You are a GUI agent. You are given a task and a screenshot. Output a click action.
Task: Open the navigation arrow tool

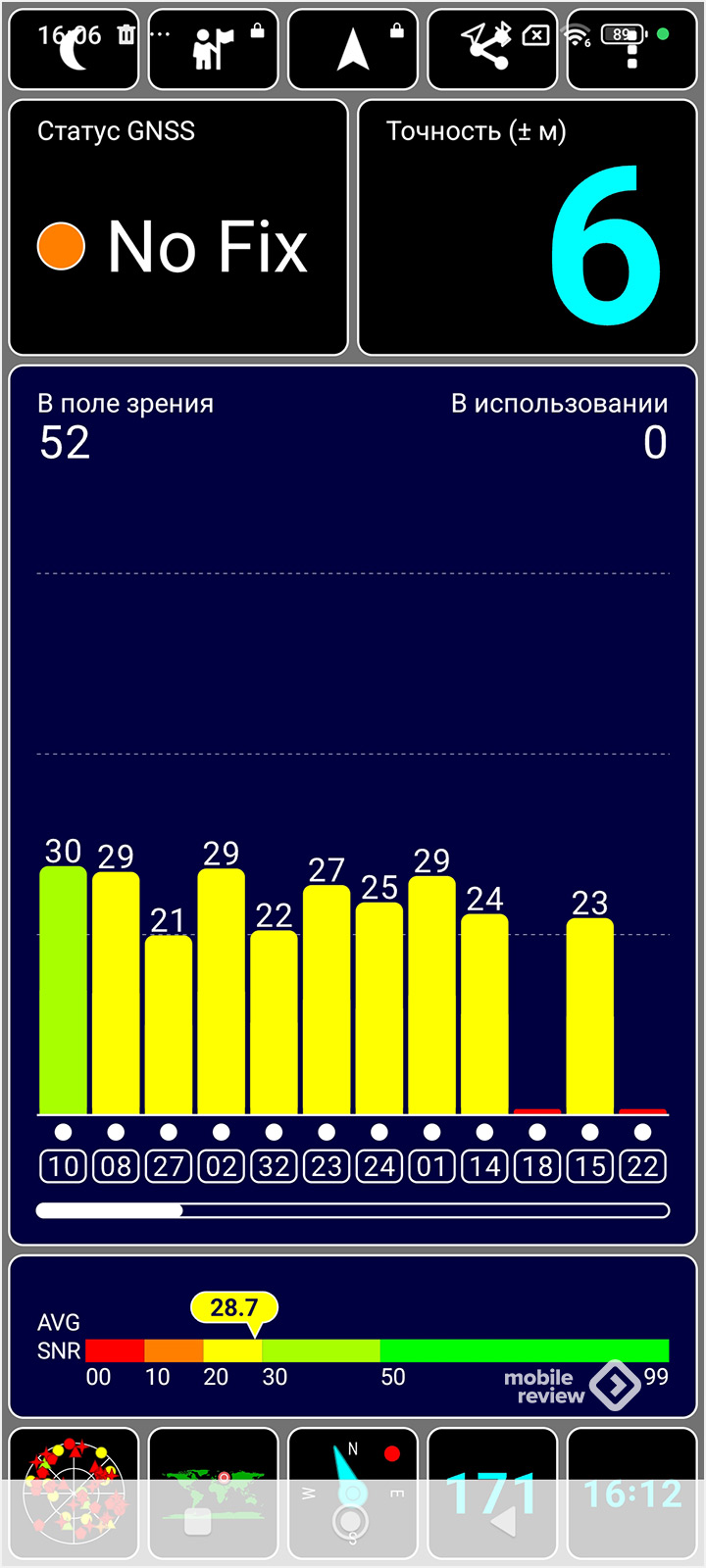tap(353, 50)
